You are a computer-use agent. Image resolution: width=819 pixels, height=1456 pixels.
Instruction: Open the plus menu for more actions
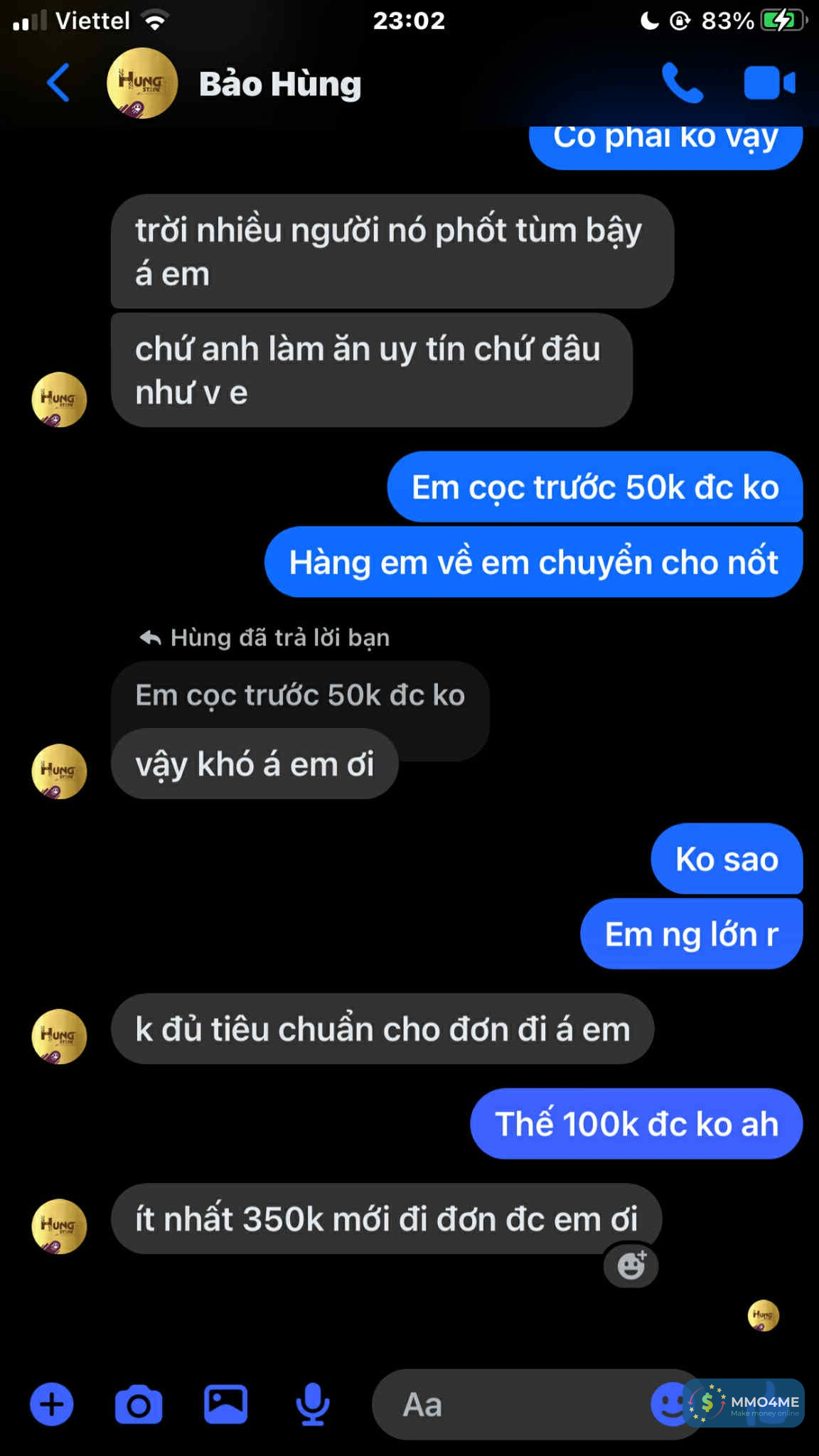point(51,1404)
